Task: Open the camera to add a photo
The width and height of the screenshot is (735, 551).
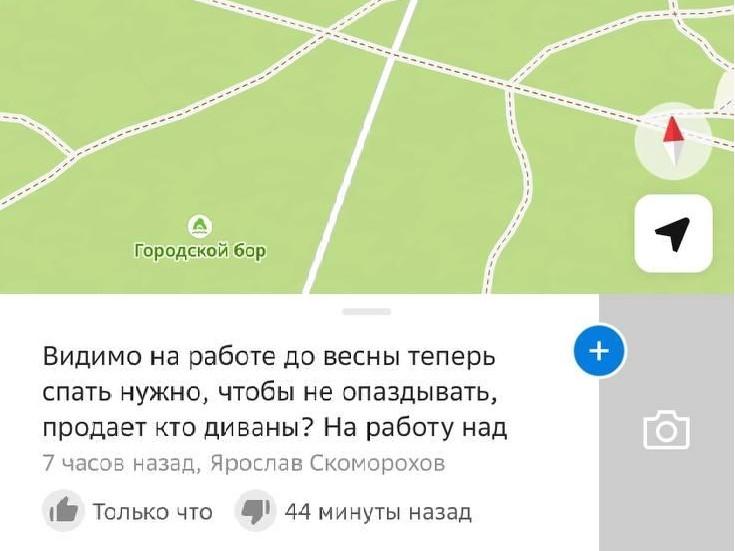Action: [666, 431]
